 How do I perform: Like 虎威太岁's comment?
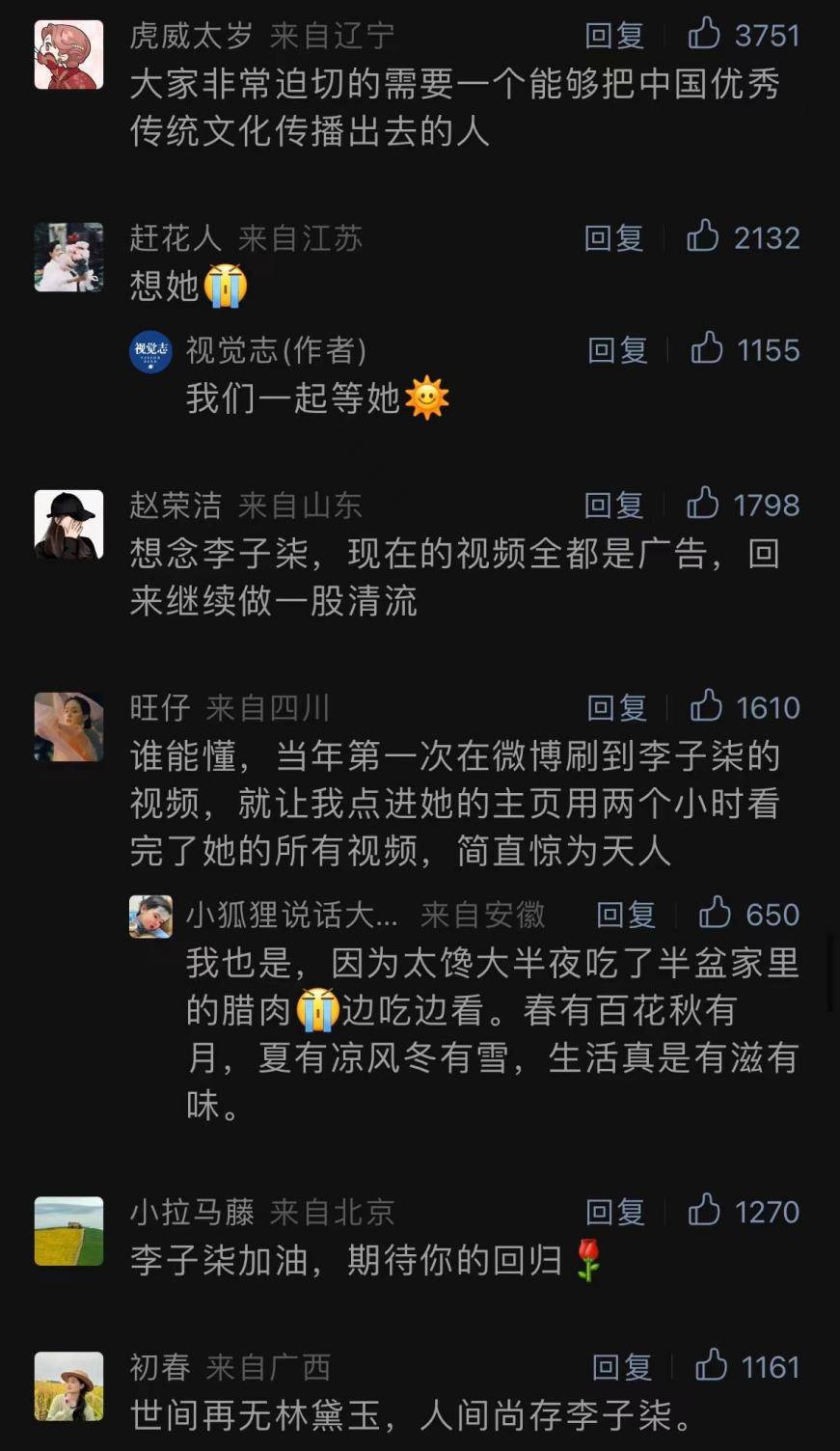pos(704,35)
